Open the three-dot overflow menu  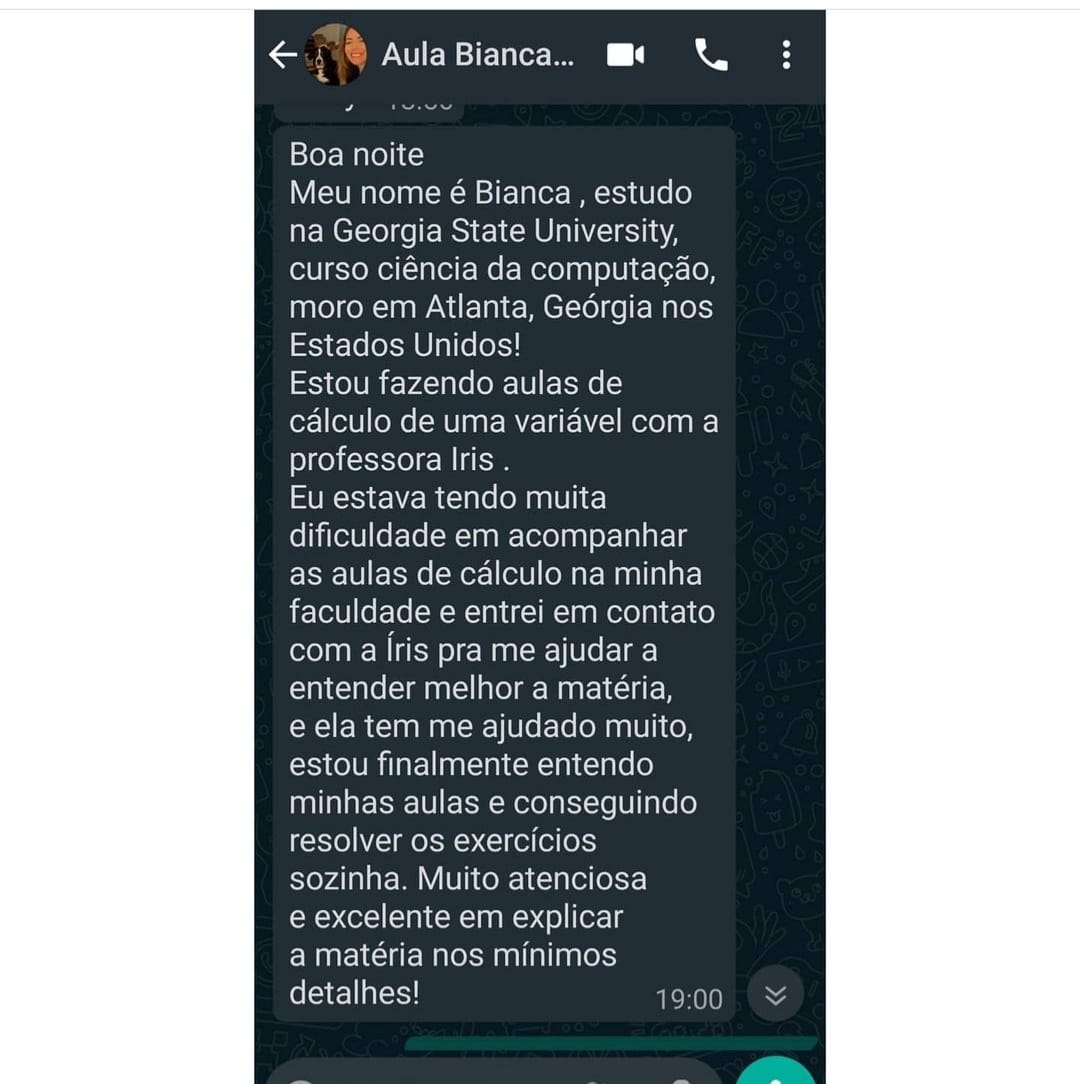point(787,55)
